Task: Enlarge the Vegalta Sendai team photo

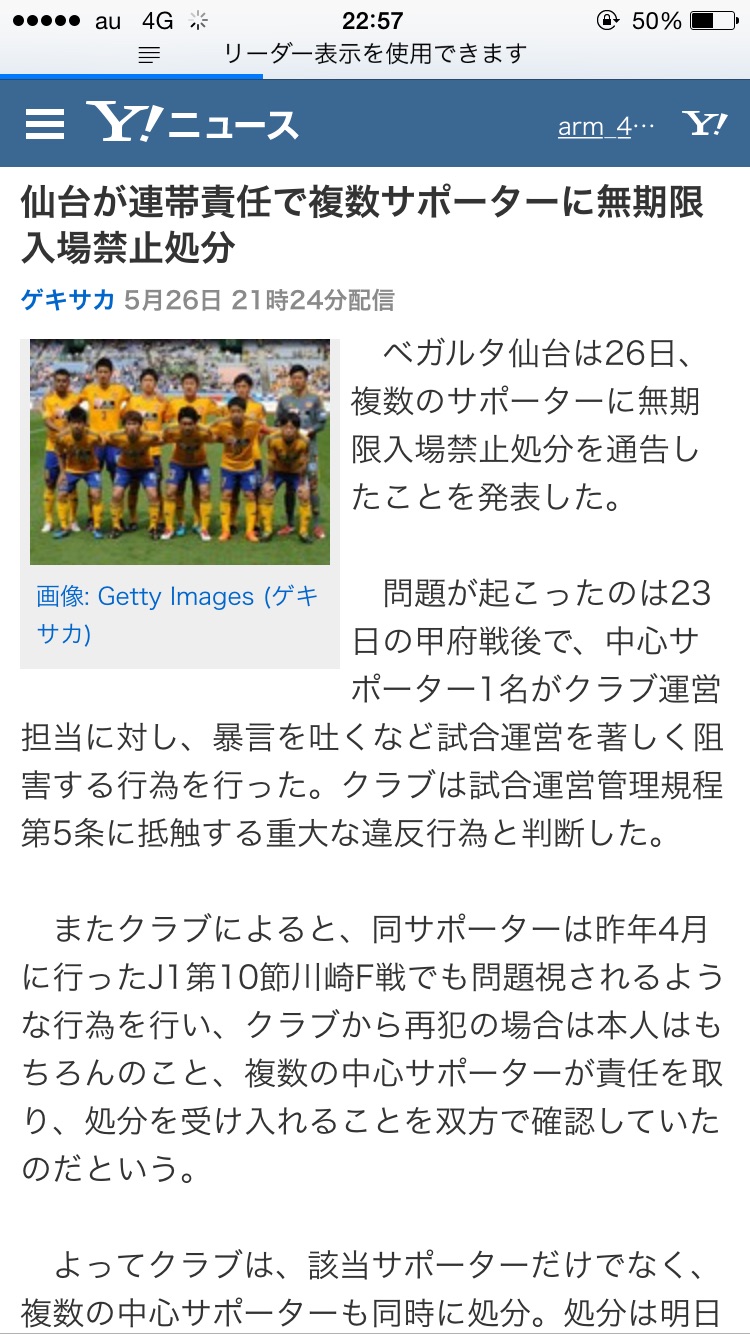Action: [x=180, y=452]
